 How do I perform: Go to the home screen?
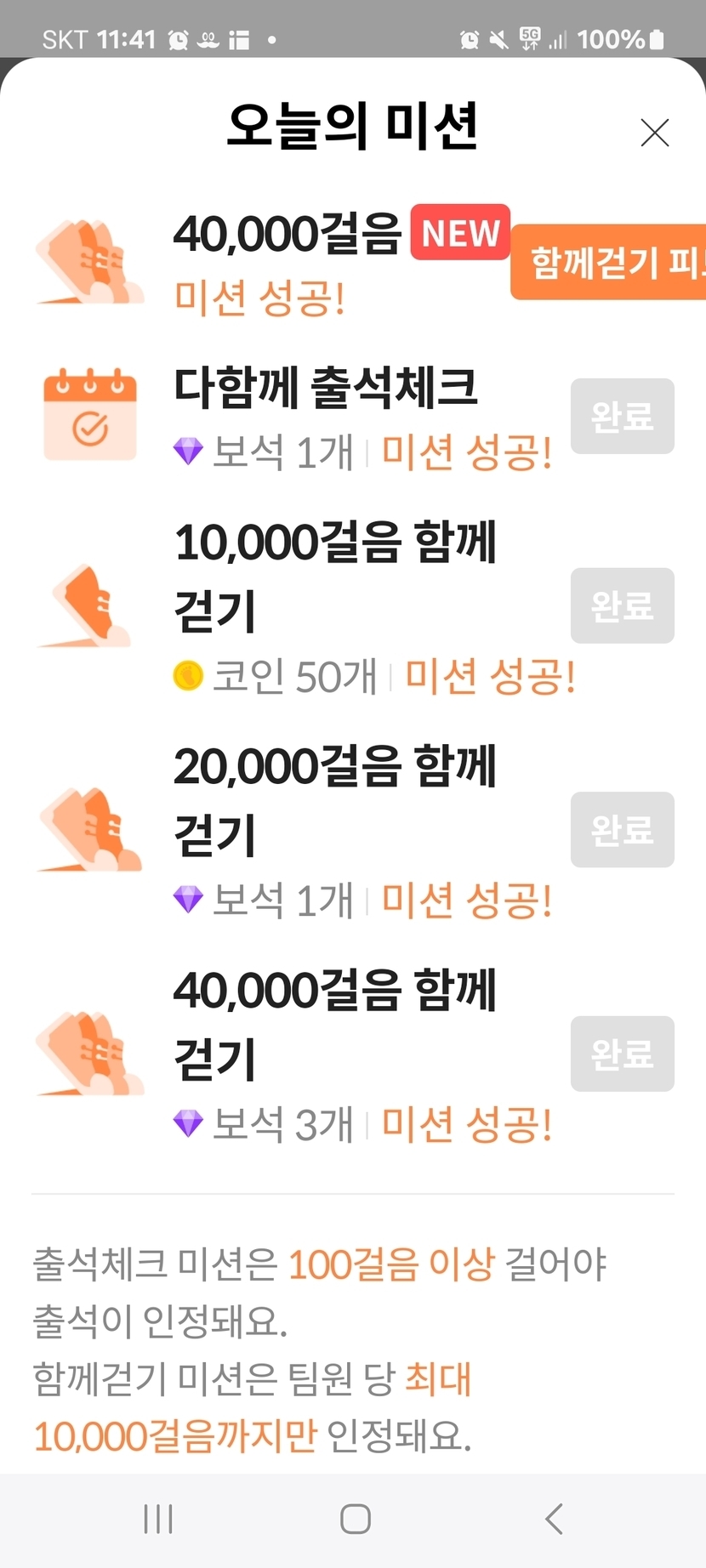(x=355, y=1518)
